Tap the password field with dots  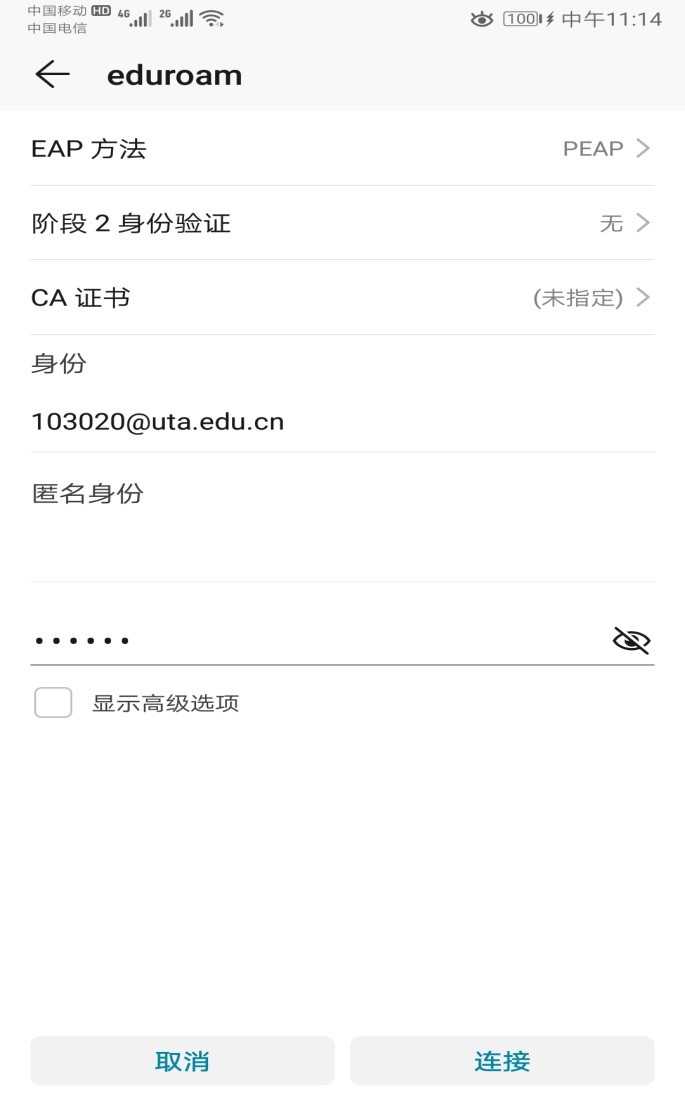(x=310, y=640)
